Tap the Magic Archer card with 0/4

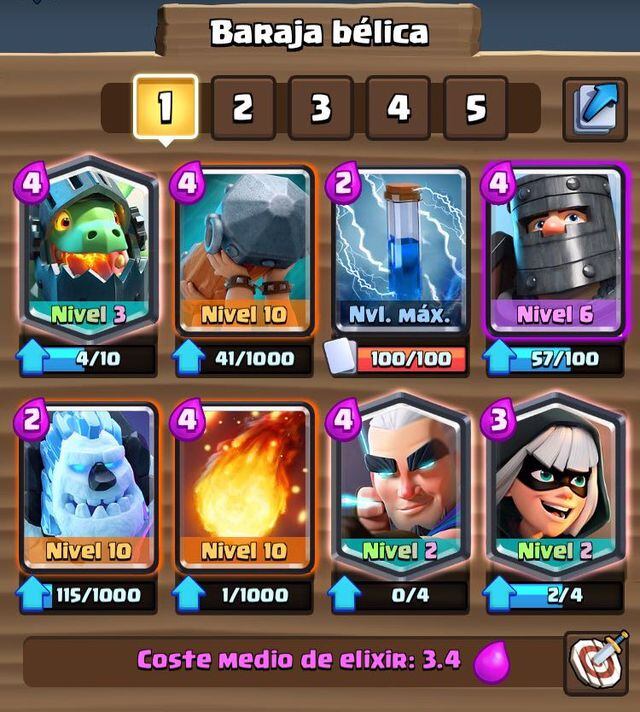tap(400, 492)
